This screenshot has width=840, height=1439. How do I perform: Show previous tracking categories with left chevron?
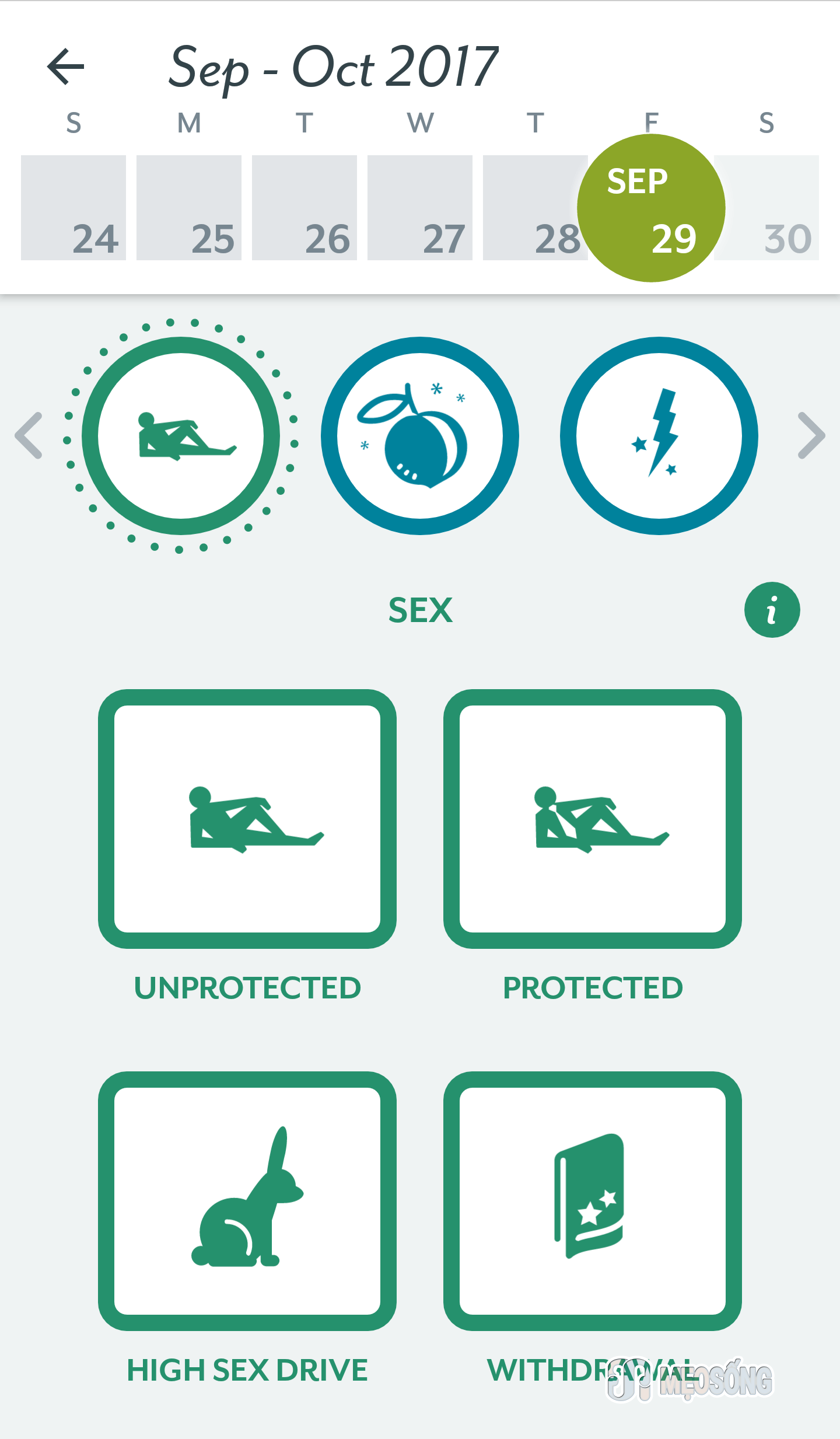[x=29, y=435]
